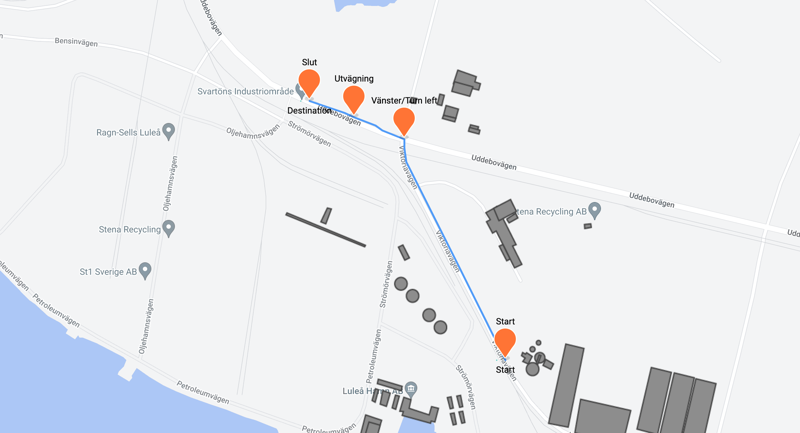Tap the Utvägning route marker
The height and width of the screenshot is (433, 800).
(x=353, y=98)
